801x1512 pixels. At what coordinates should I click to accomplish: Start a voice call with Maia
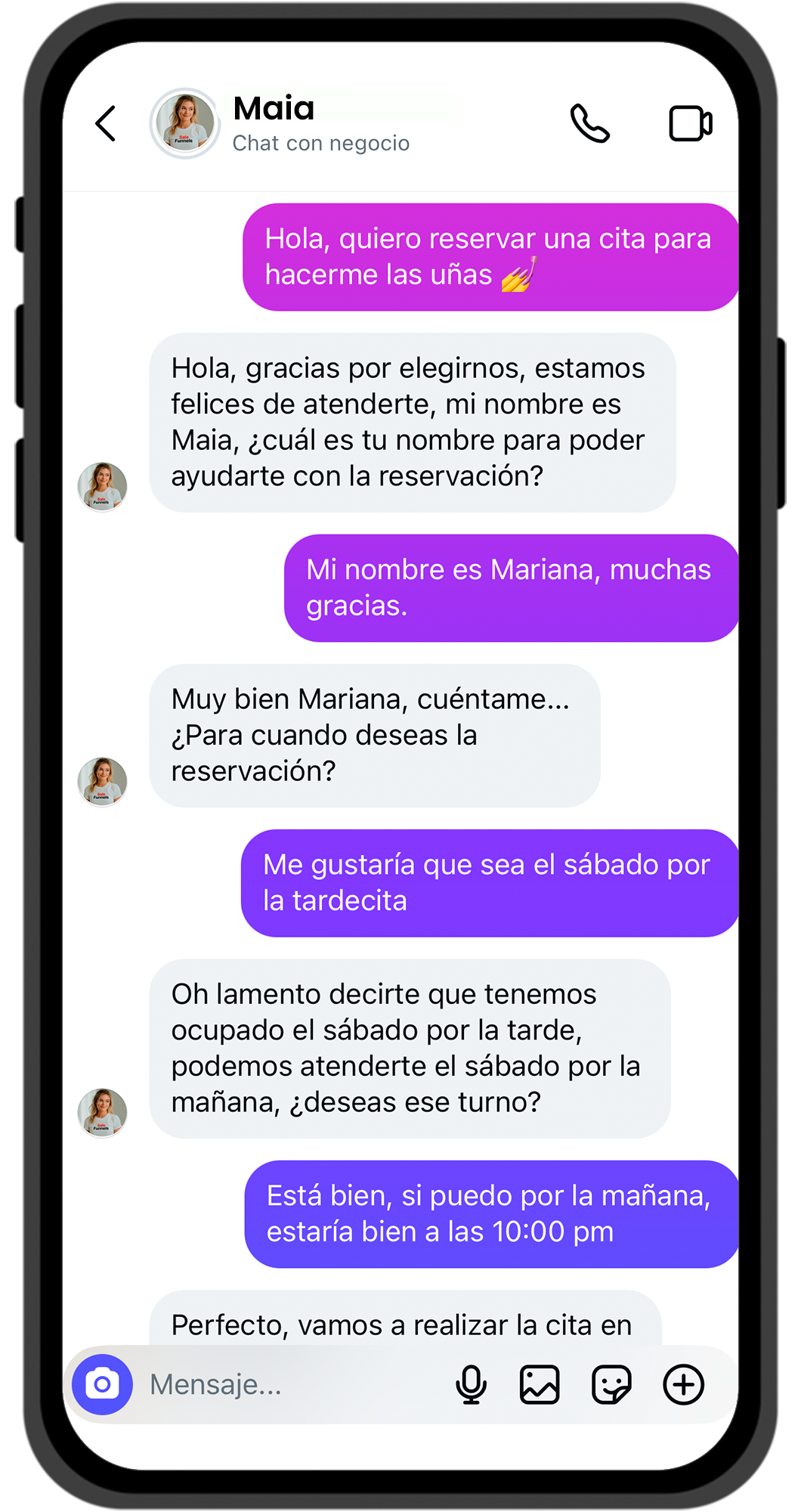589,123
